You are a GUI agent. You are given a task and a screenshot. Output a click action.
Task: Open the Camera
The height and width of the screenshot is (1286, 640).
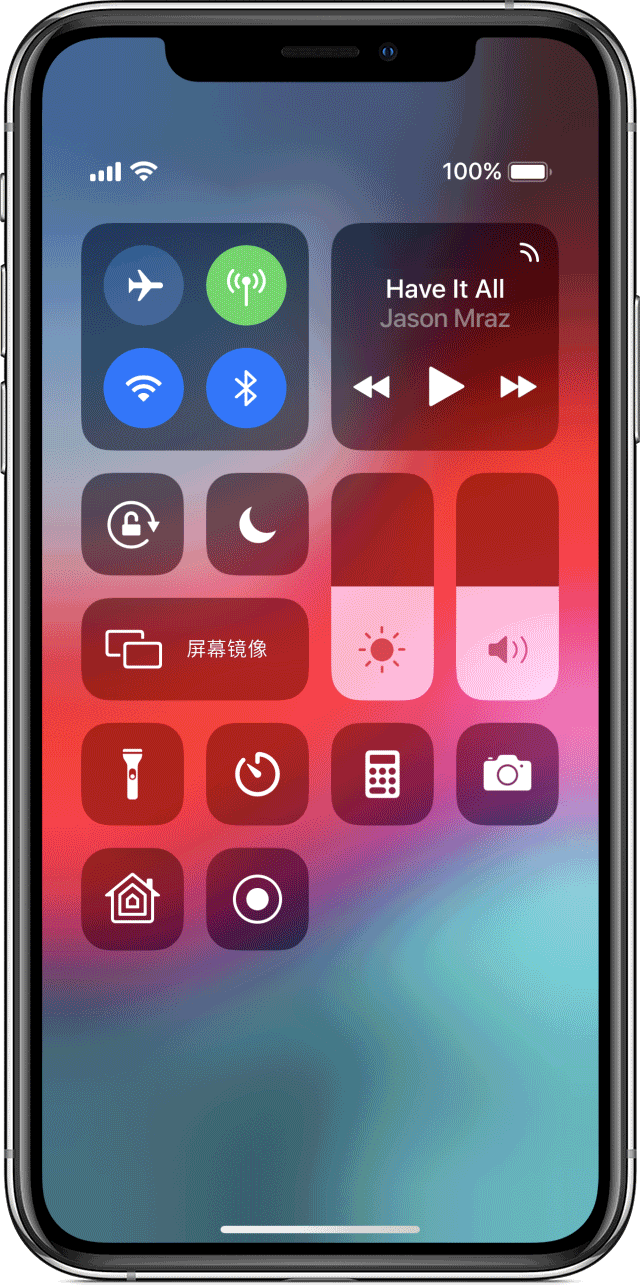[x=507, y=774]
